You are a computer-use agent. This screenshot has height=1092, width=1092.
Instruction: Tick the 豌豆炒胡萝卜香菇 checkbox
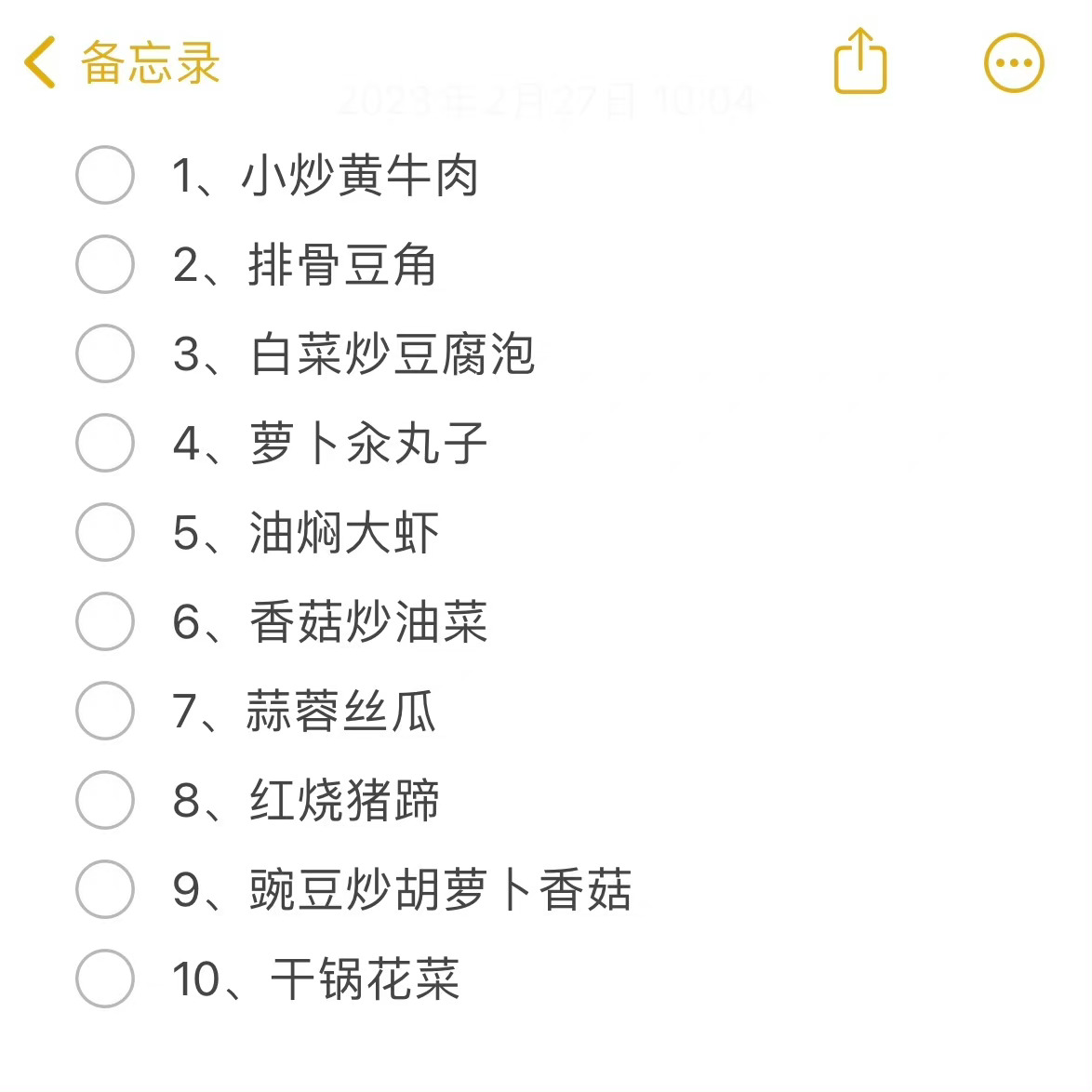pyautogui.click(x=105, y=889)
